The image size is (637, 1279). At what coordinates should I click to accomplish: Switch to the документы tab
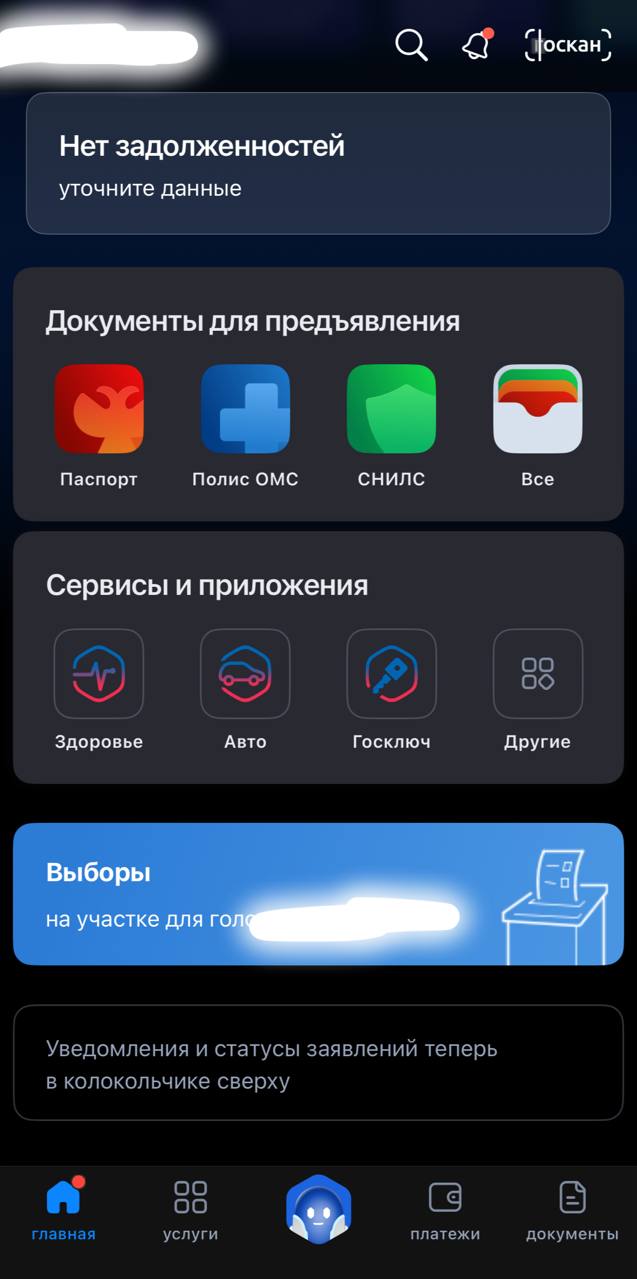tap(572, 1210)
